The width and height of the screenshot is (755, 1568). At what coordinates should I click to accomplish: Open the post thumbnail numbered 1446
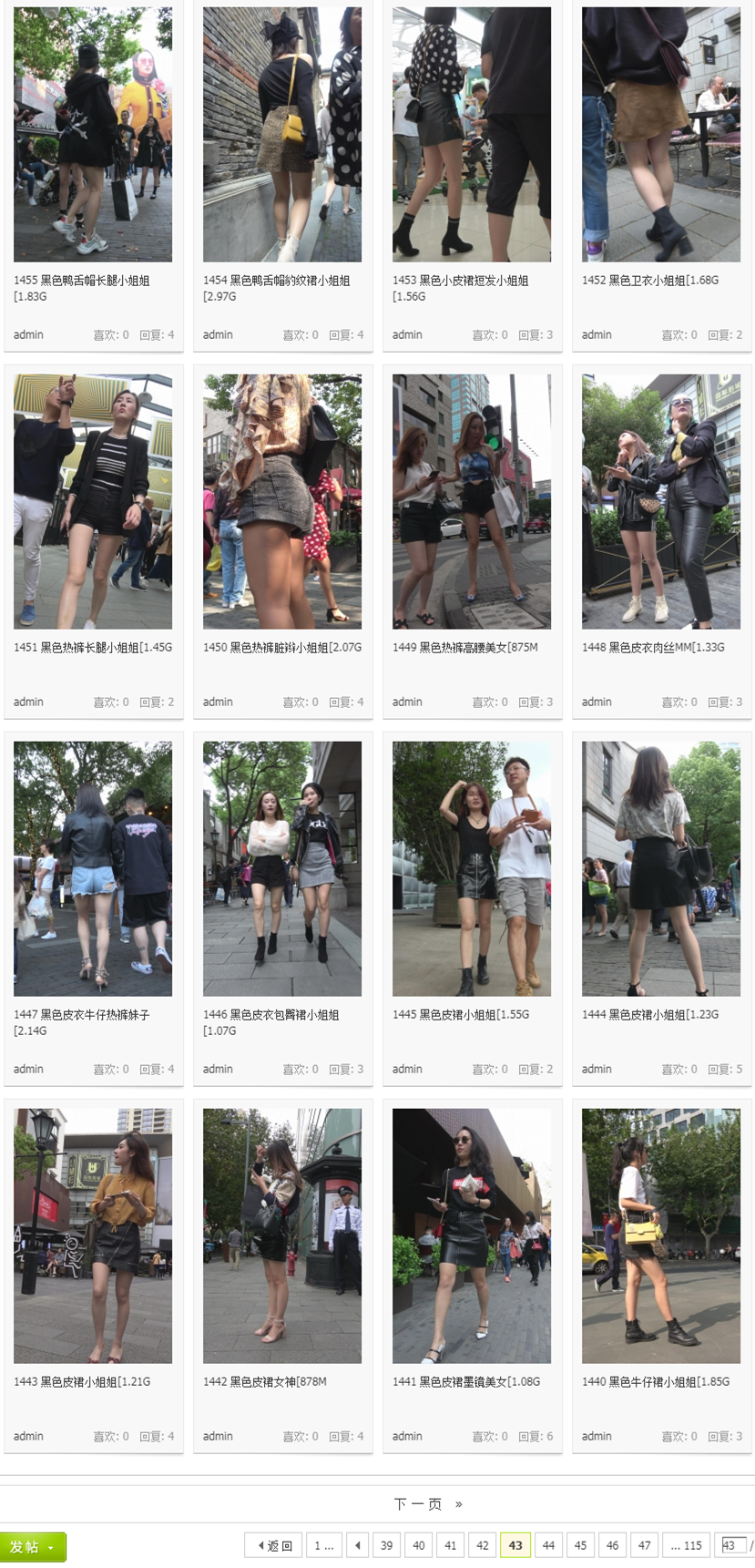point(282,868)
